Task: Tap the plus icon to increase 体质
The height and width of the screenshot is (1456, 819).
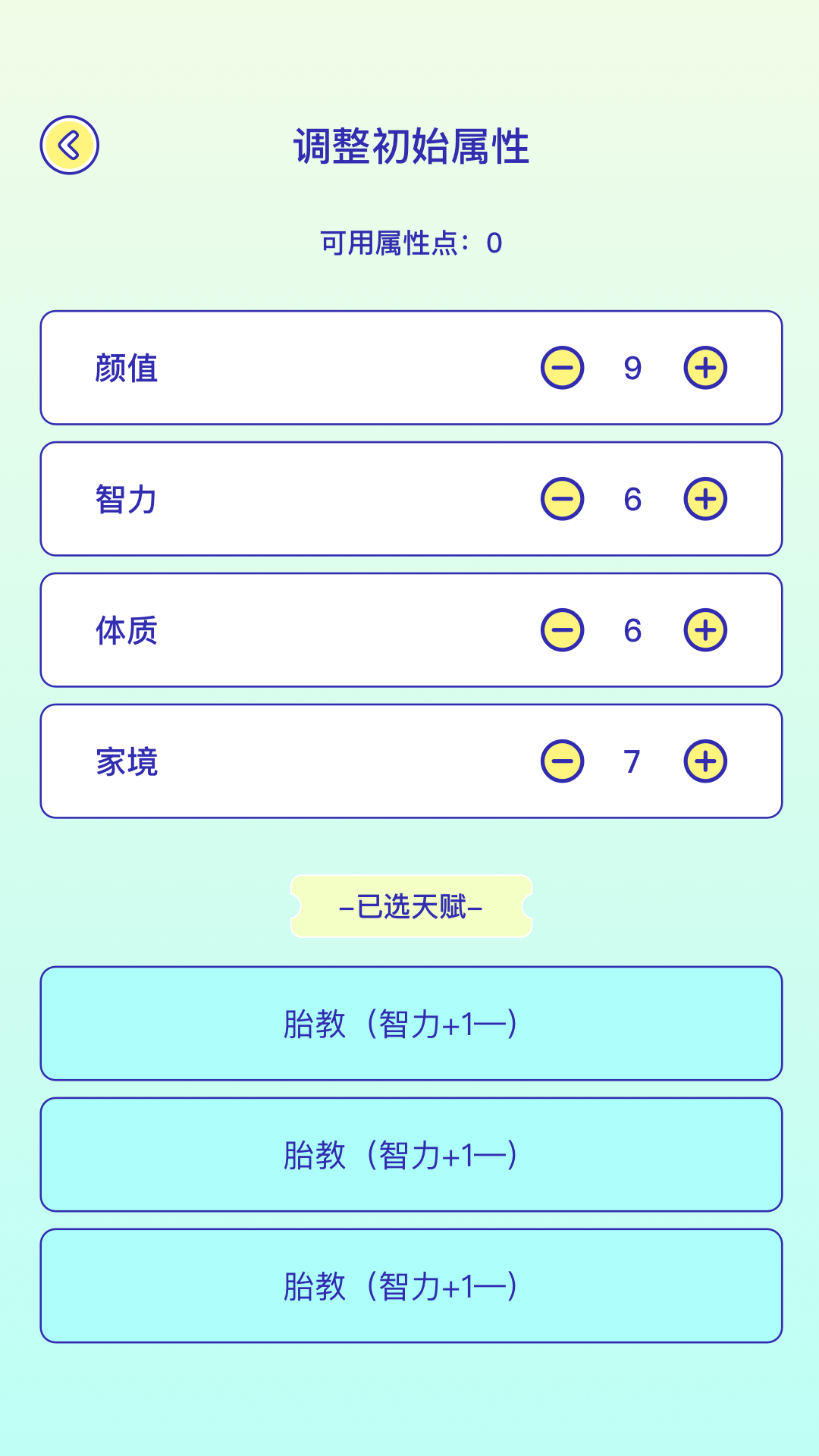Action: pos(704,630)
